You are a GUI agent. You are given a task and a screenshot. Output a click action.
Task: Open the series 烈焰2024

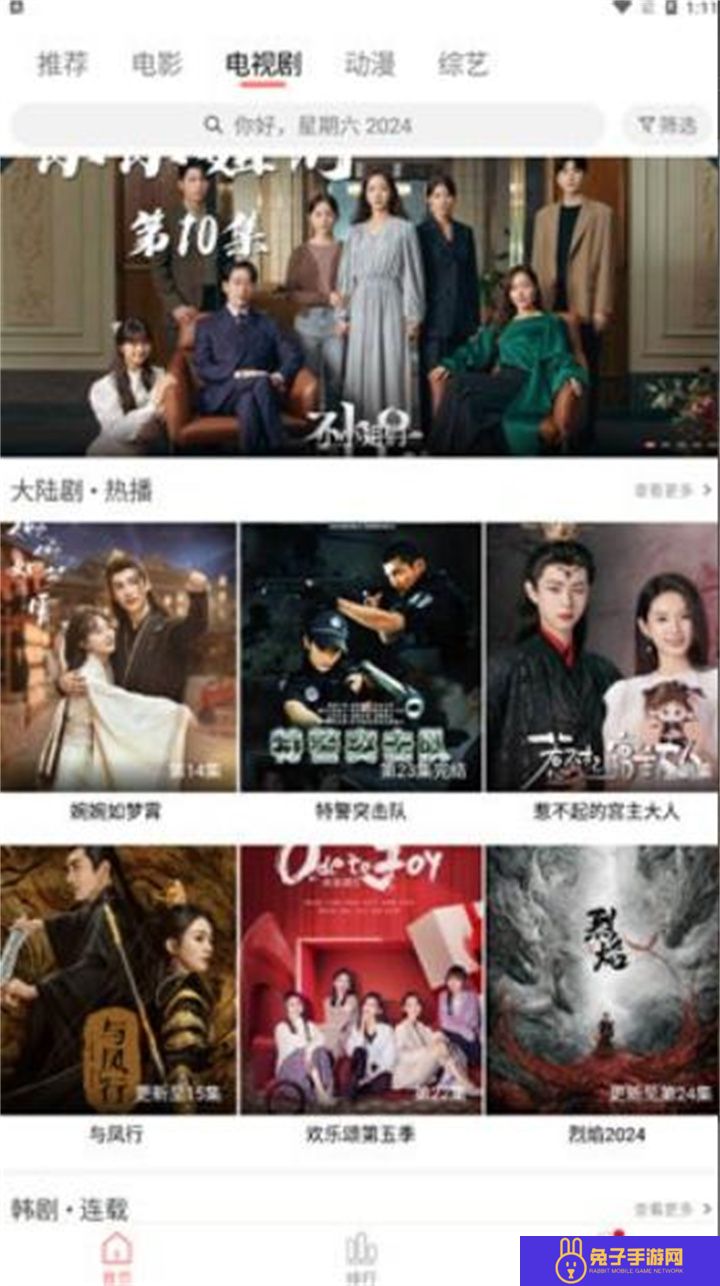click(x=603, y=980)
